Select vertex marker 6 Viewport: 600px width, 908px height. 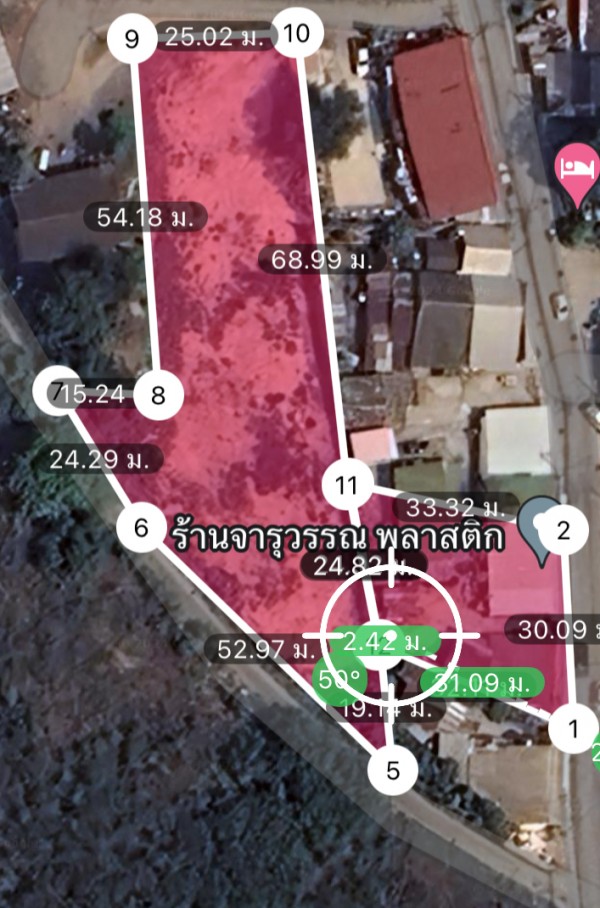141,528
